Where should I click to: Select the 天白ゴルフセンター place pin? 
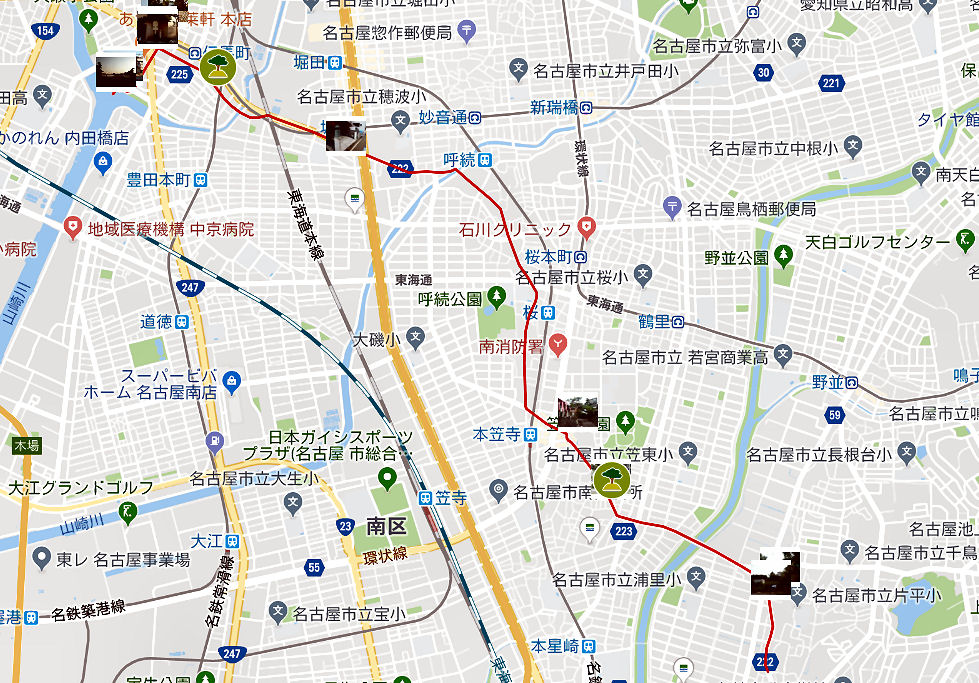964,241
